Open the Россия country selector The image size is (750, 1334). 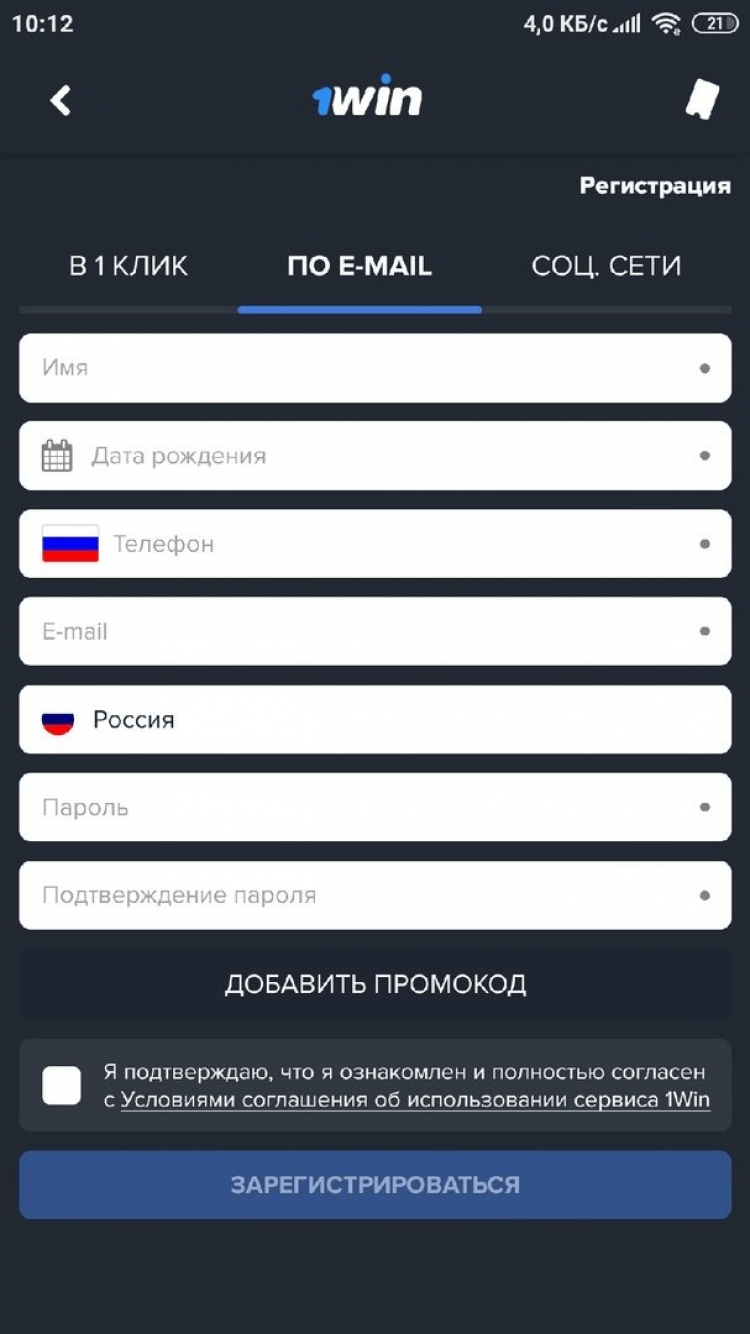point(375,720)
